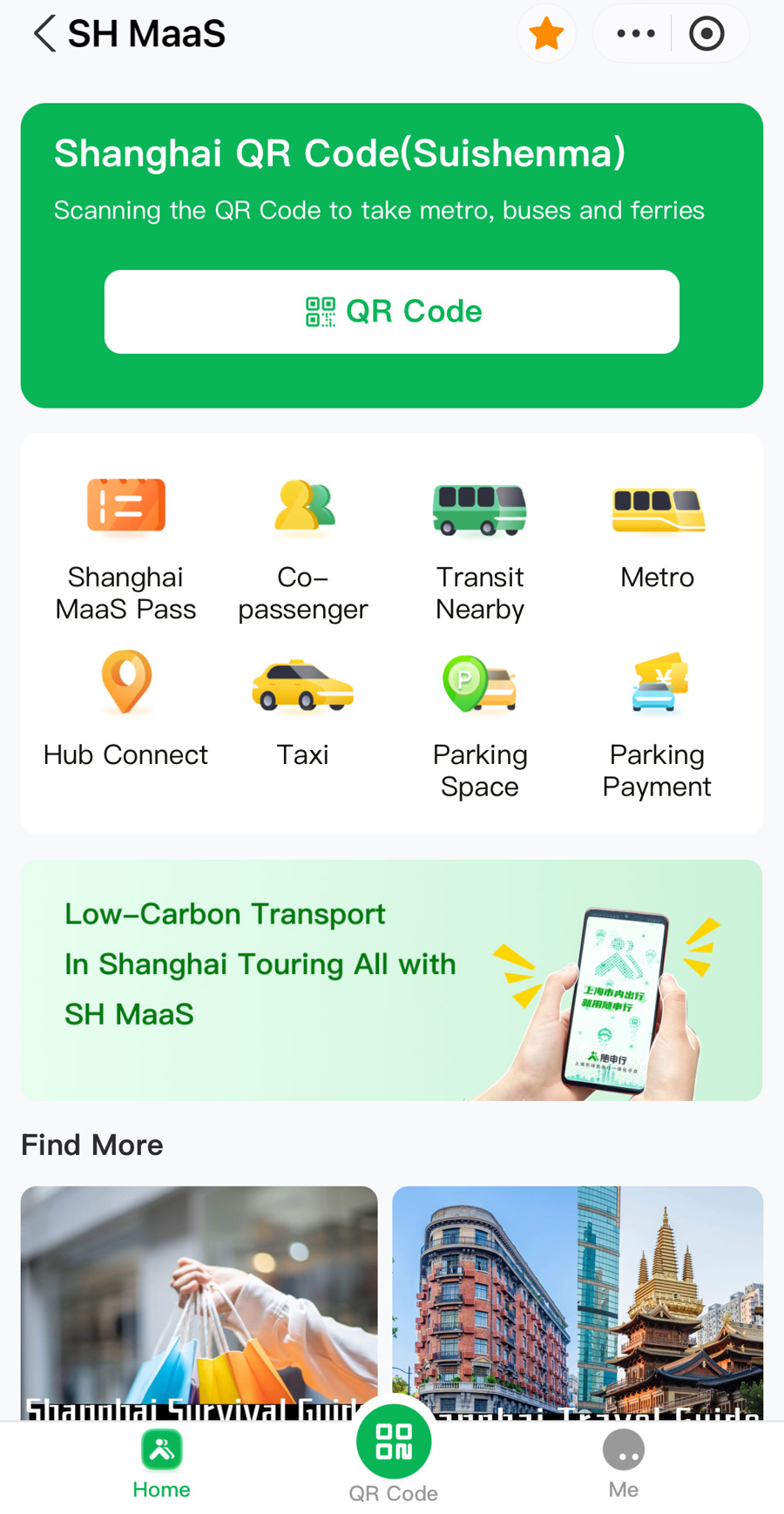Tap the Metro train icon
The width and height of the screenshot is (784, 1514).
click(x=657, y=508)
